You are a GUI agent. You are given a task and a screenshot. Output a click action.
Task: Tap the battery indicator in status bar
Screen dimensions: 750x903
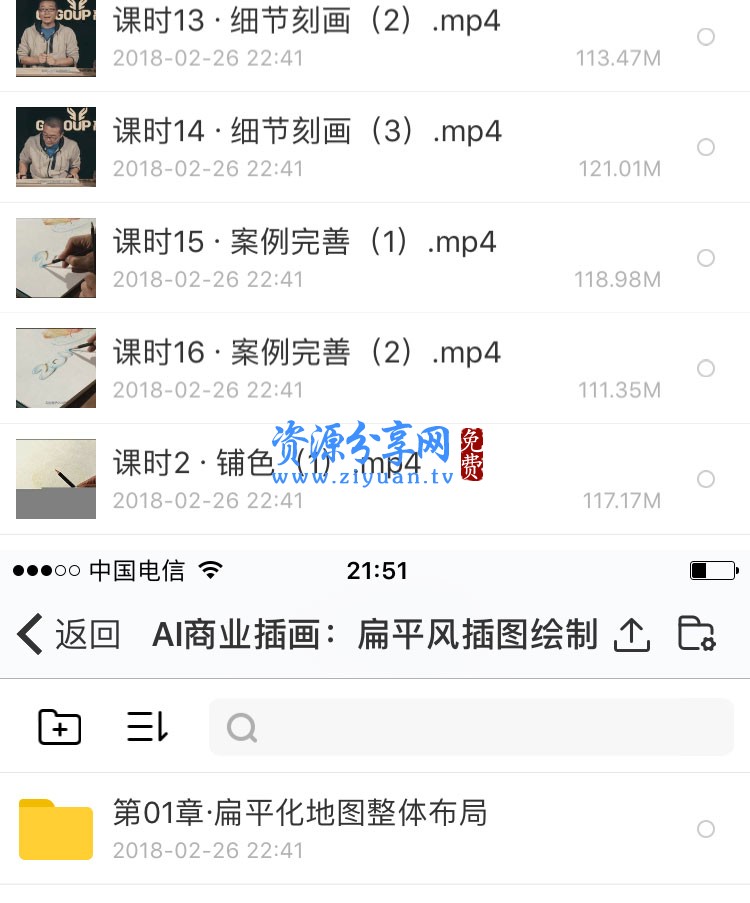(713, 570)
